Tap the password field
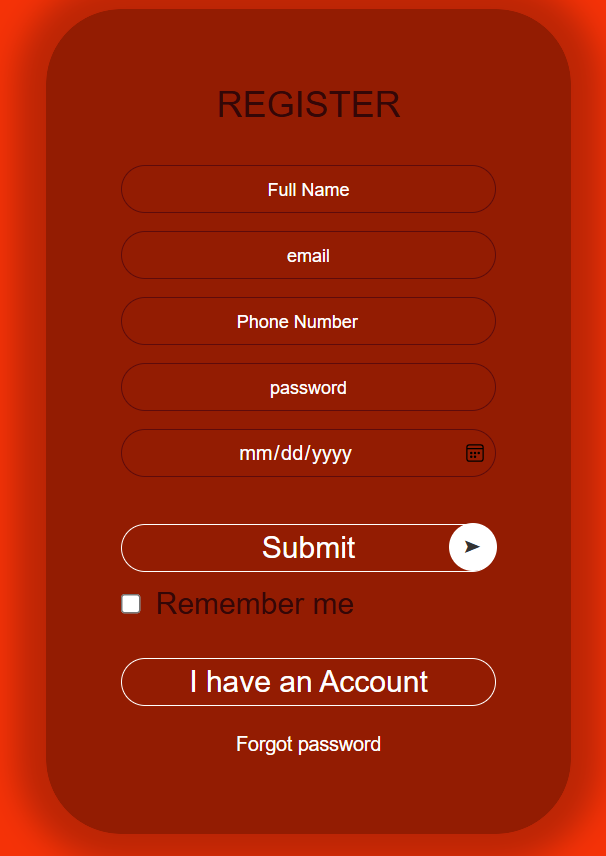The image size is (606, 856). [308, 387]
